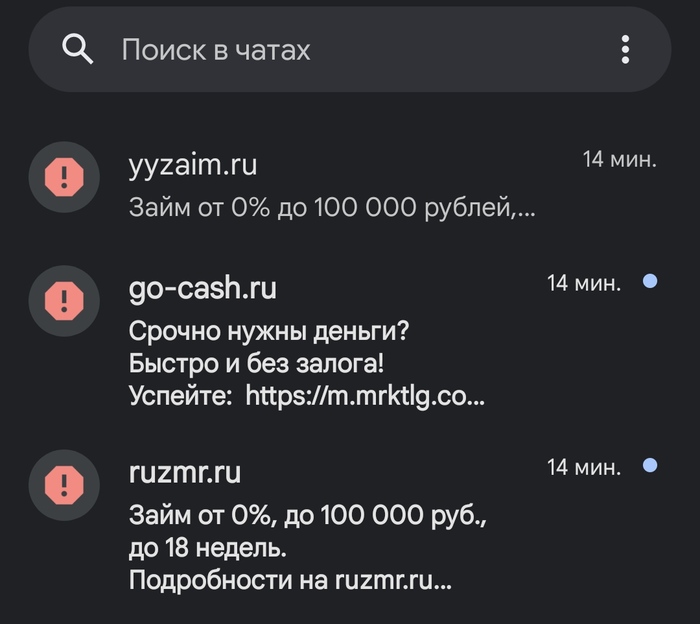Open the go-cash.ru message thread
The height and width of the screenshot is (624, 700).
point(330,342)
